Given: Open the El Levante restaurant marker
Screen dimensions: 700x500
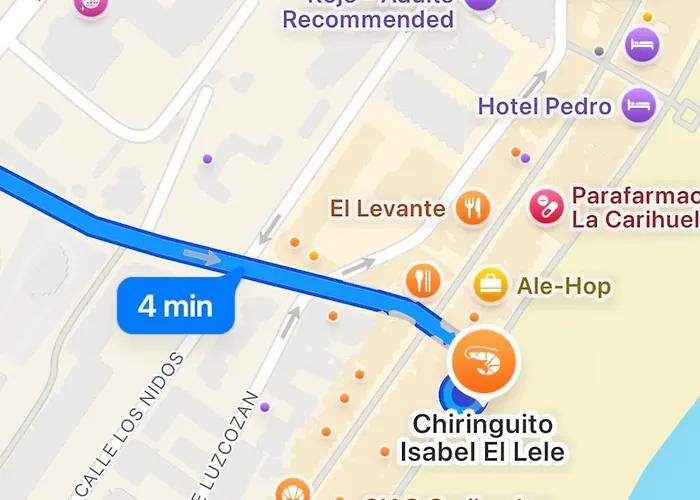Looking at the screenshot, I should coord(472,208).
